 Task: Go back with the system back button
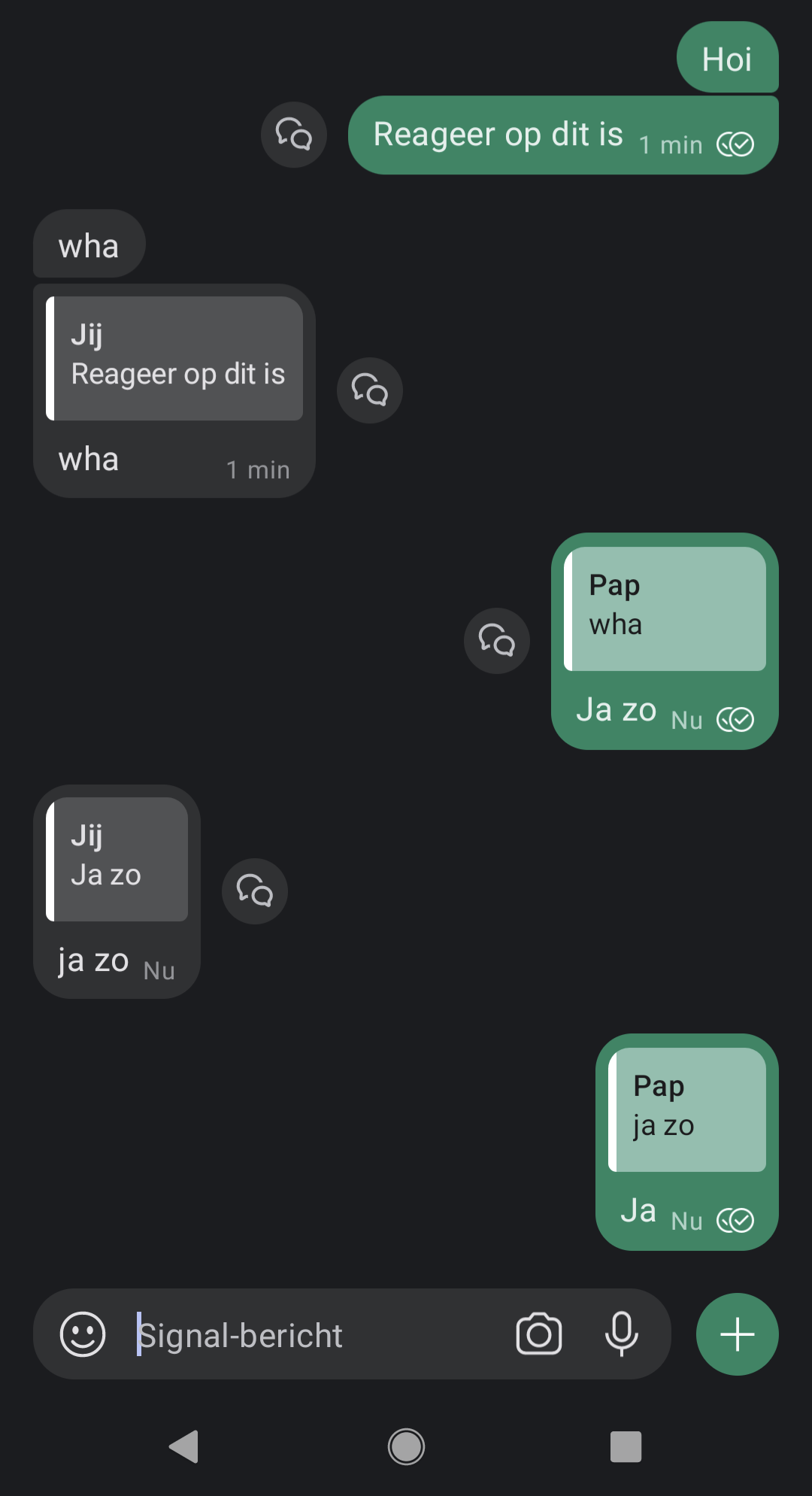185,1446
